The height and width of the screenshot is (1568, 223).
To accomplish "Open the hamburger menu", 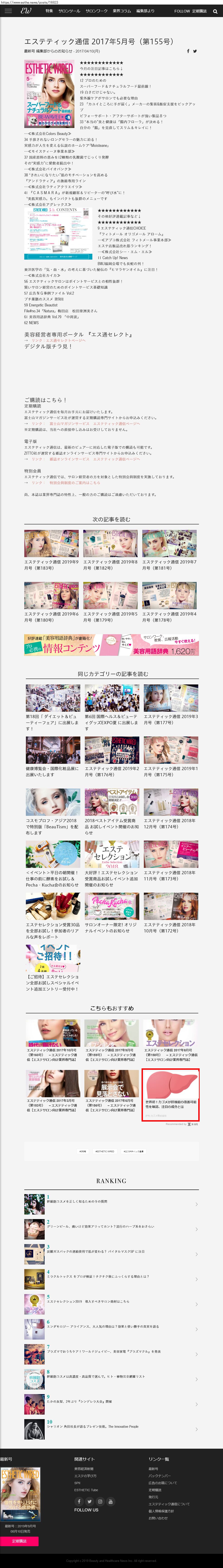I will 8,11.
